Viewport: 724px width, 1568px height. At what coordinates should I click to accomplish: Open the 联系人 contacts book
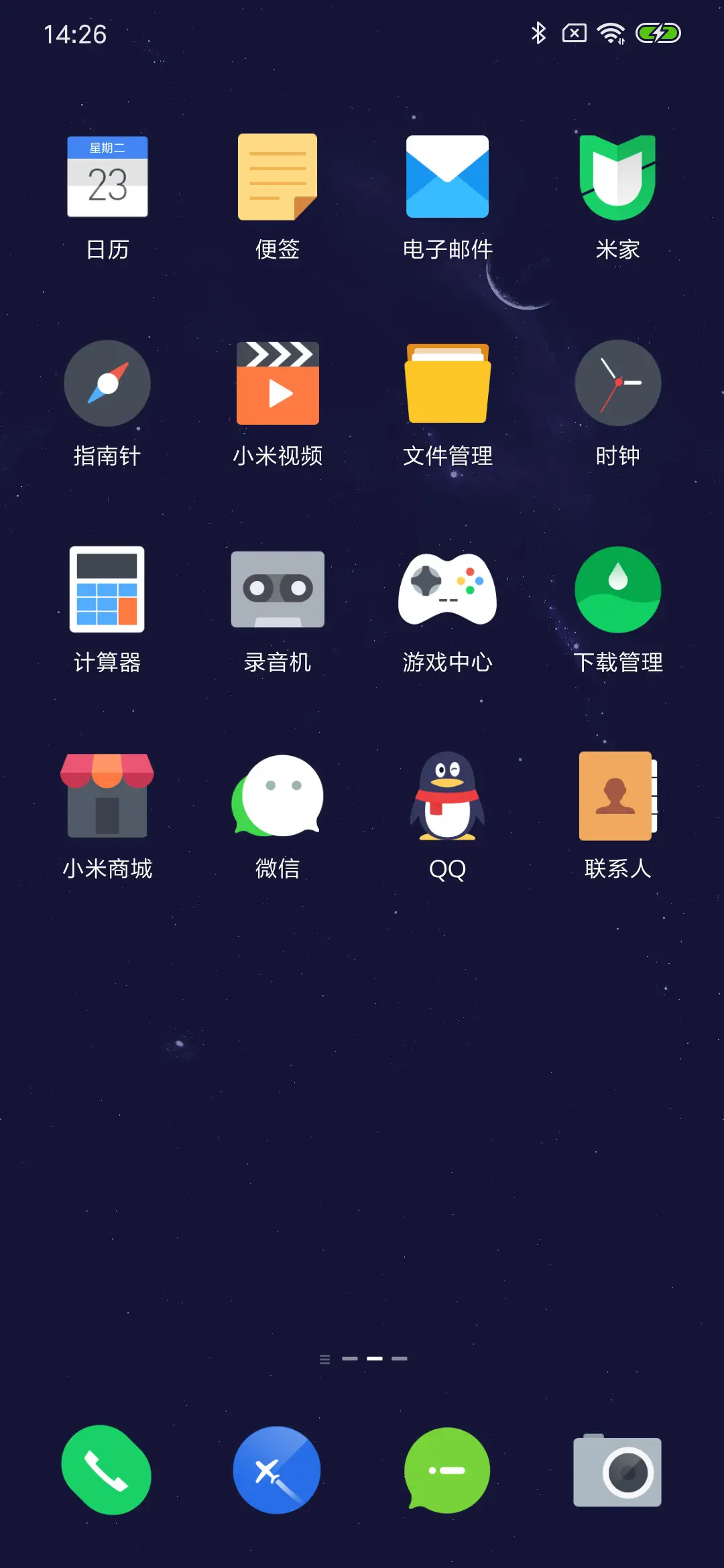[x=618, y=795]
